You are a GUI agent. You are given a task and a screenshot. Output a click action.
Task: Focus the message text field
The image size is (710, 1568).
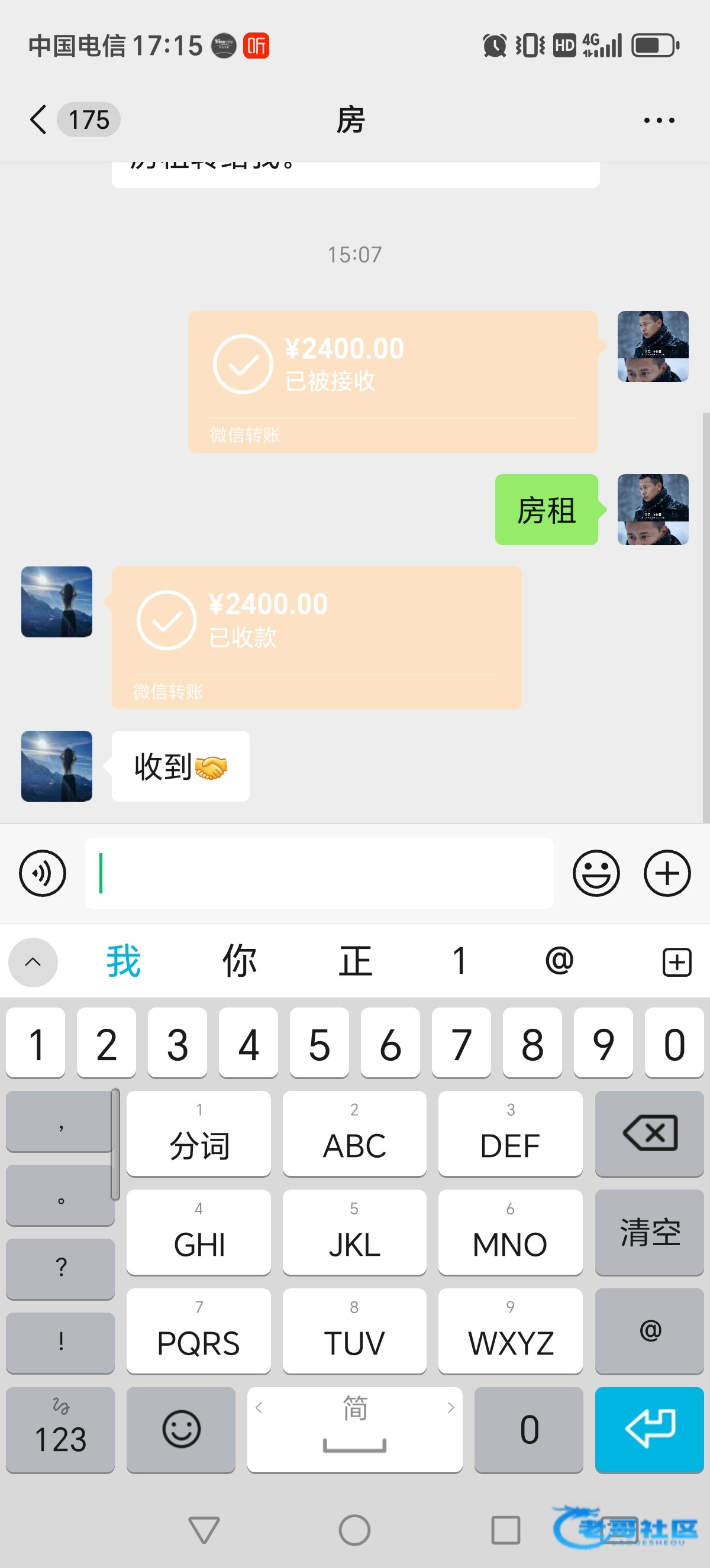(318, 873)
